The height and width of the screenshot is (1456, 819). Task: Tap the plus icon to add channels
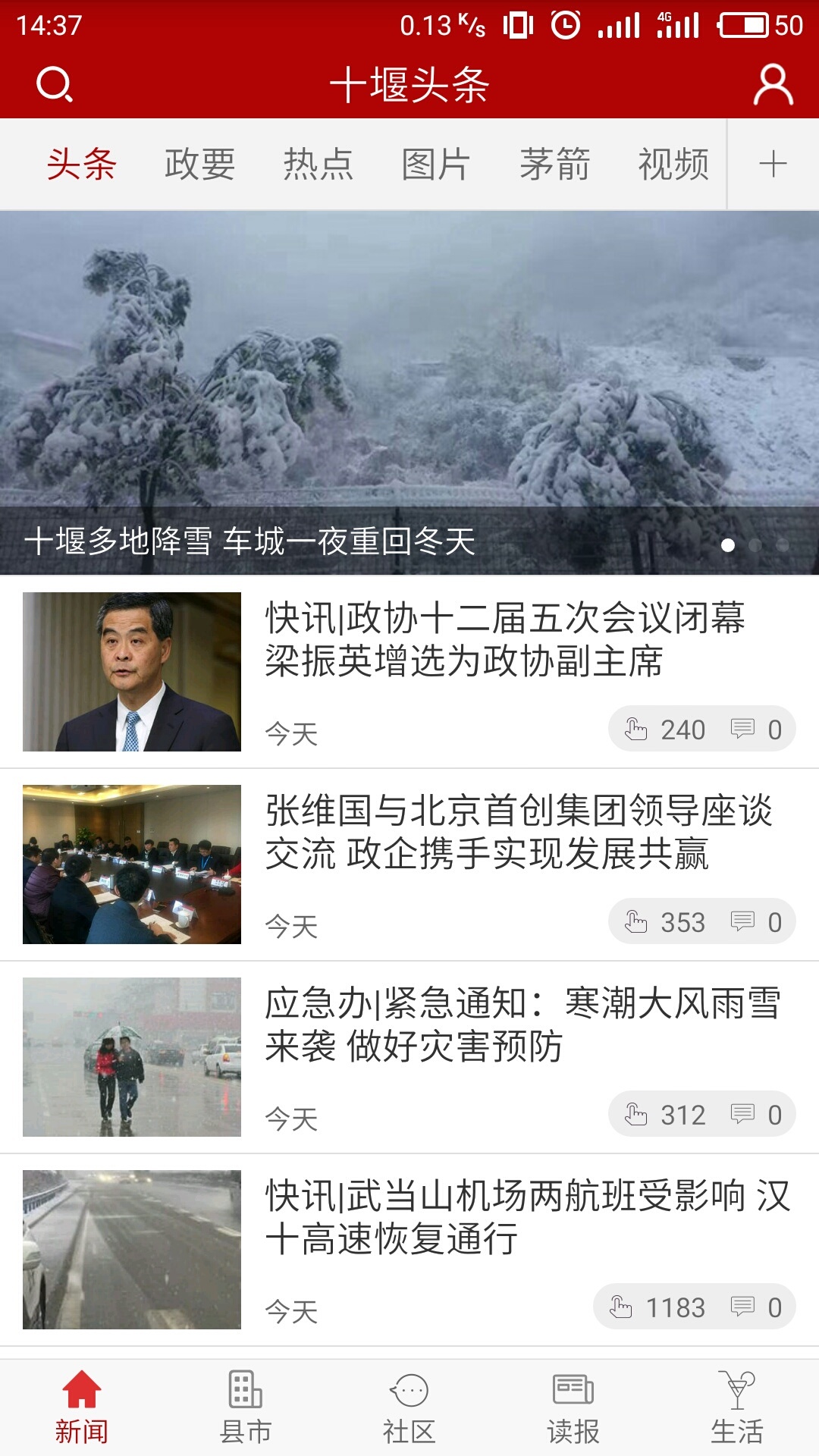pos(773,164)
